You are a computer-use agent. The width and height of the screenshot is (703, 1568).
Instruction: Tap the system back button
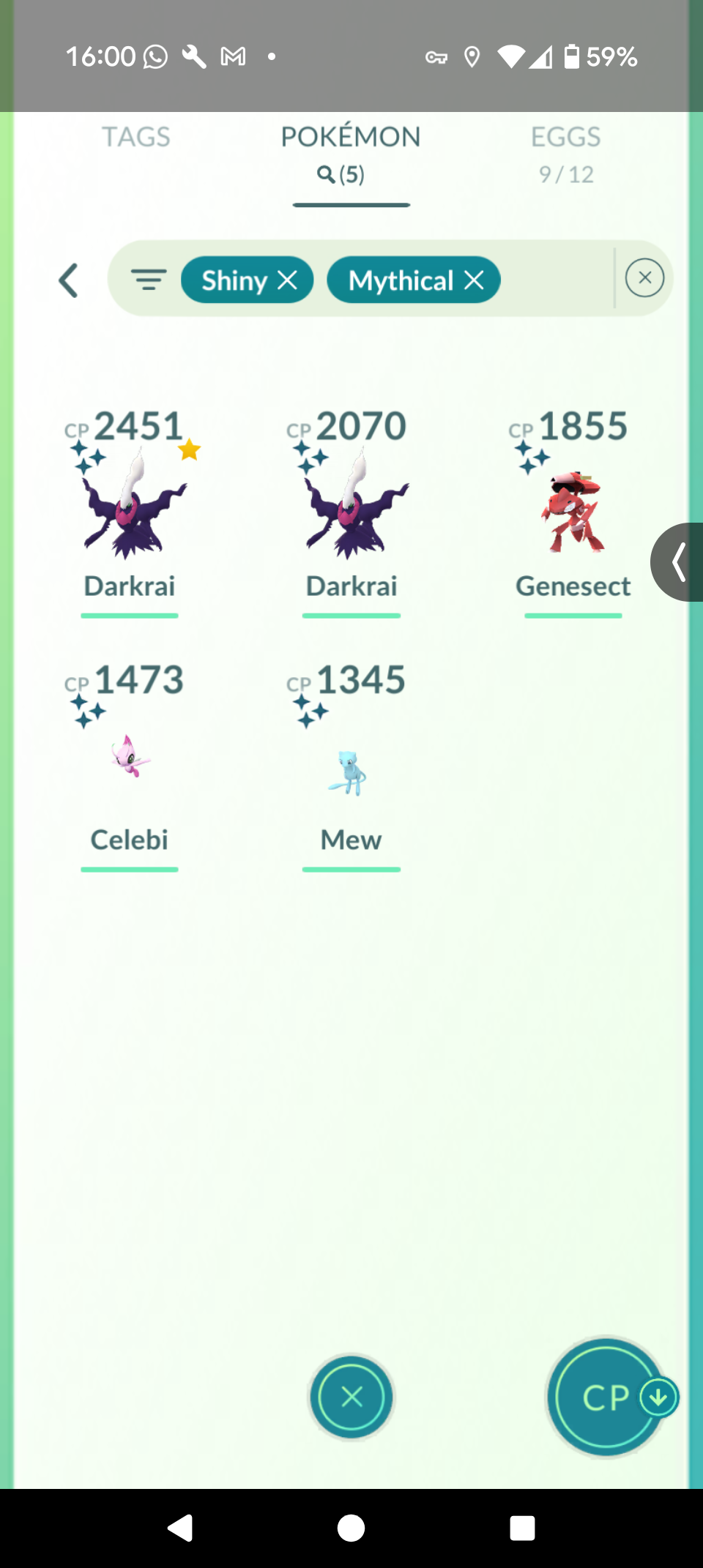180,1528
